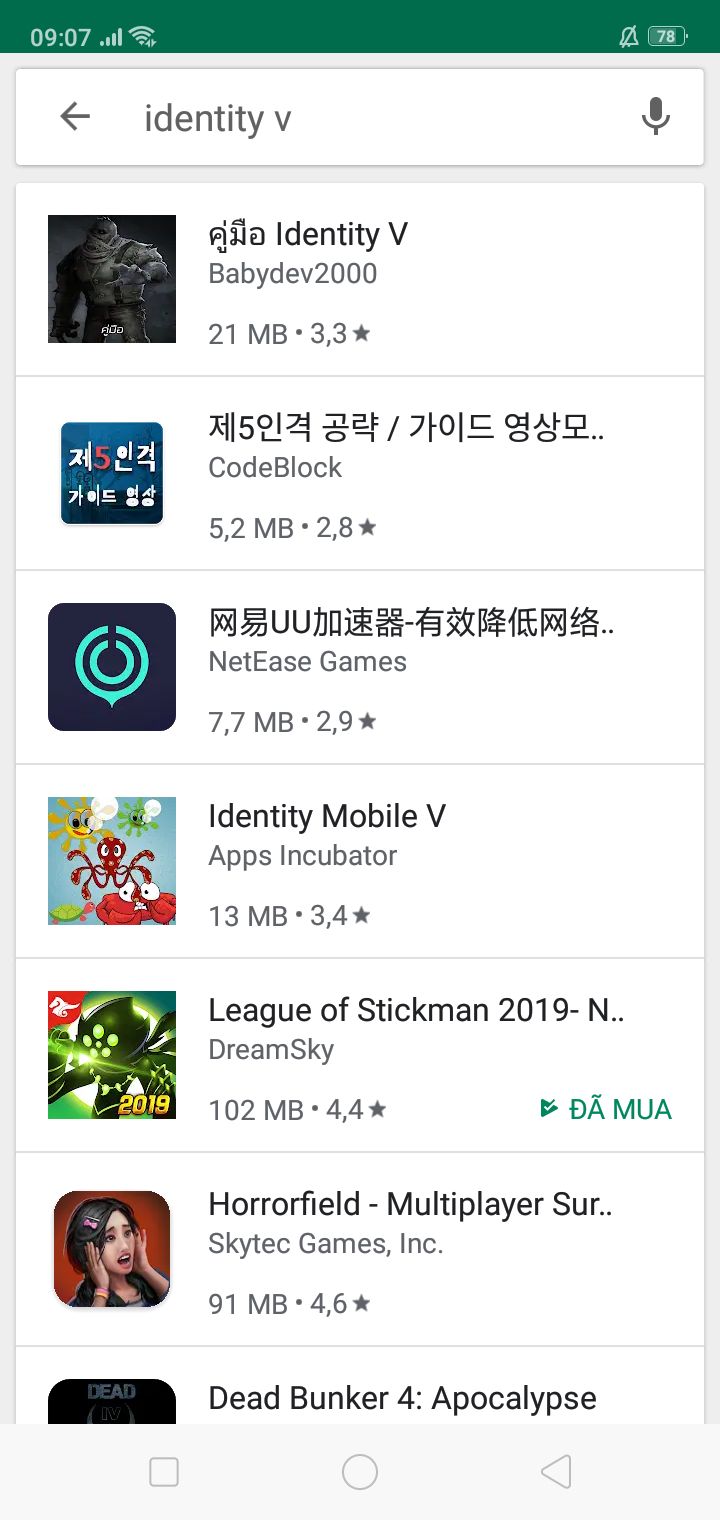720x1520 pixels.
Task: Open the NetEase Games UU app
Action: point(360,668)
